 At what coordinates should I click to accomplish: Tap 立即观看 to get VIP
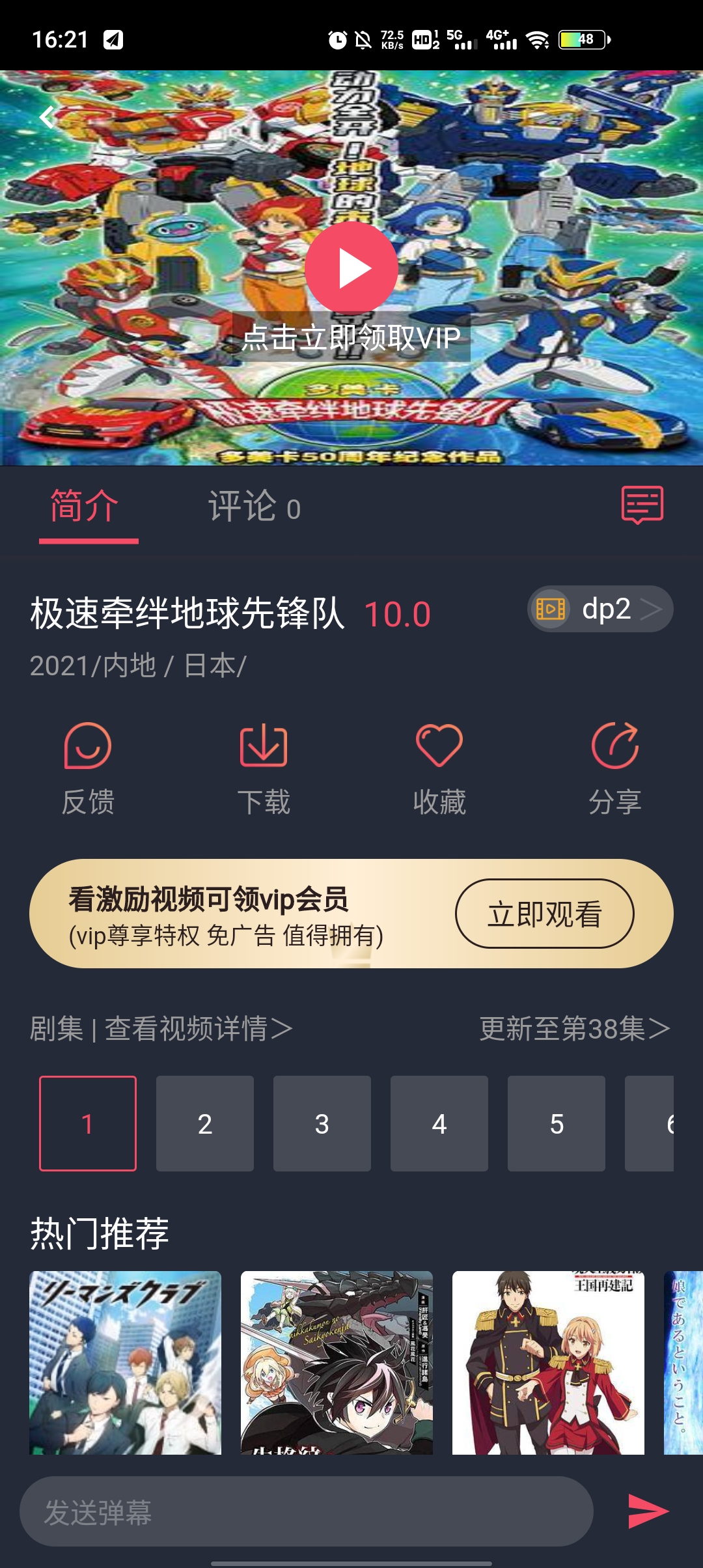point(544,914)
